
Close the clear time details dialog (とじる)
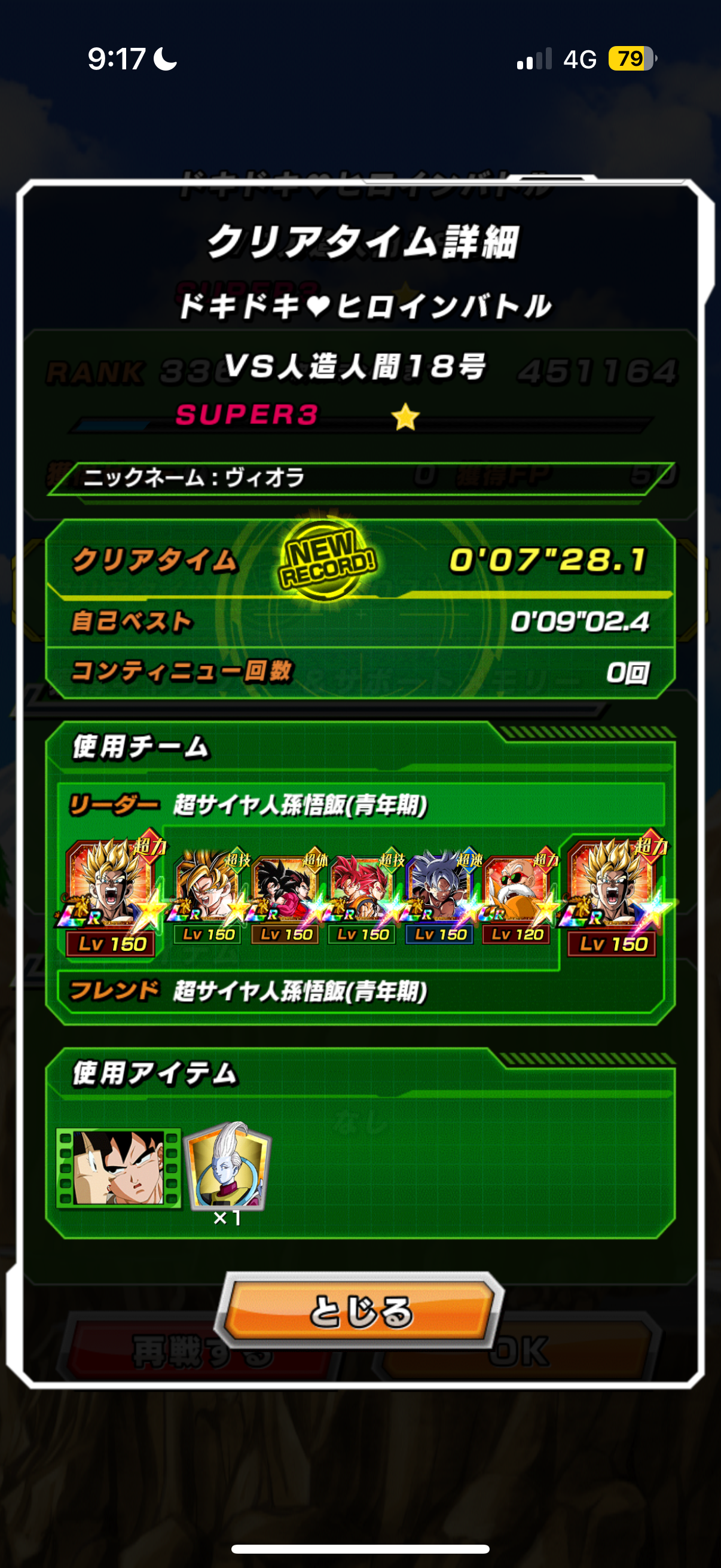359,1310
